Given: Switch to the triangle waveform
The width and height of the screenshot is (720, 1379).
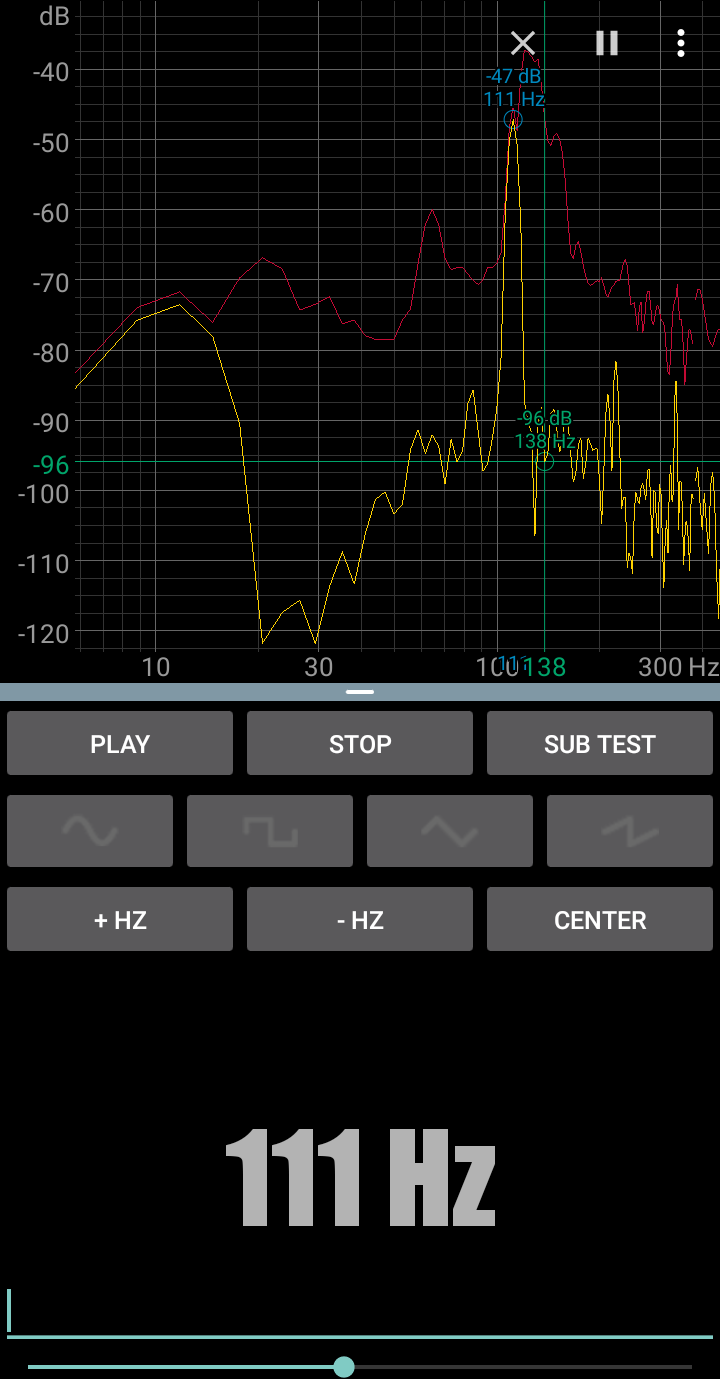Looking at the screenshot, I should [x=450, y=831].
